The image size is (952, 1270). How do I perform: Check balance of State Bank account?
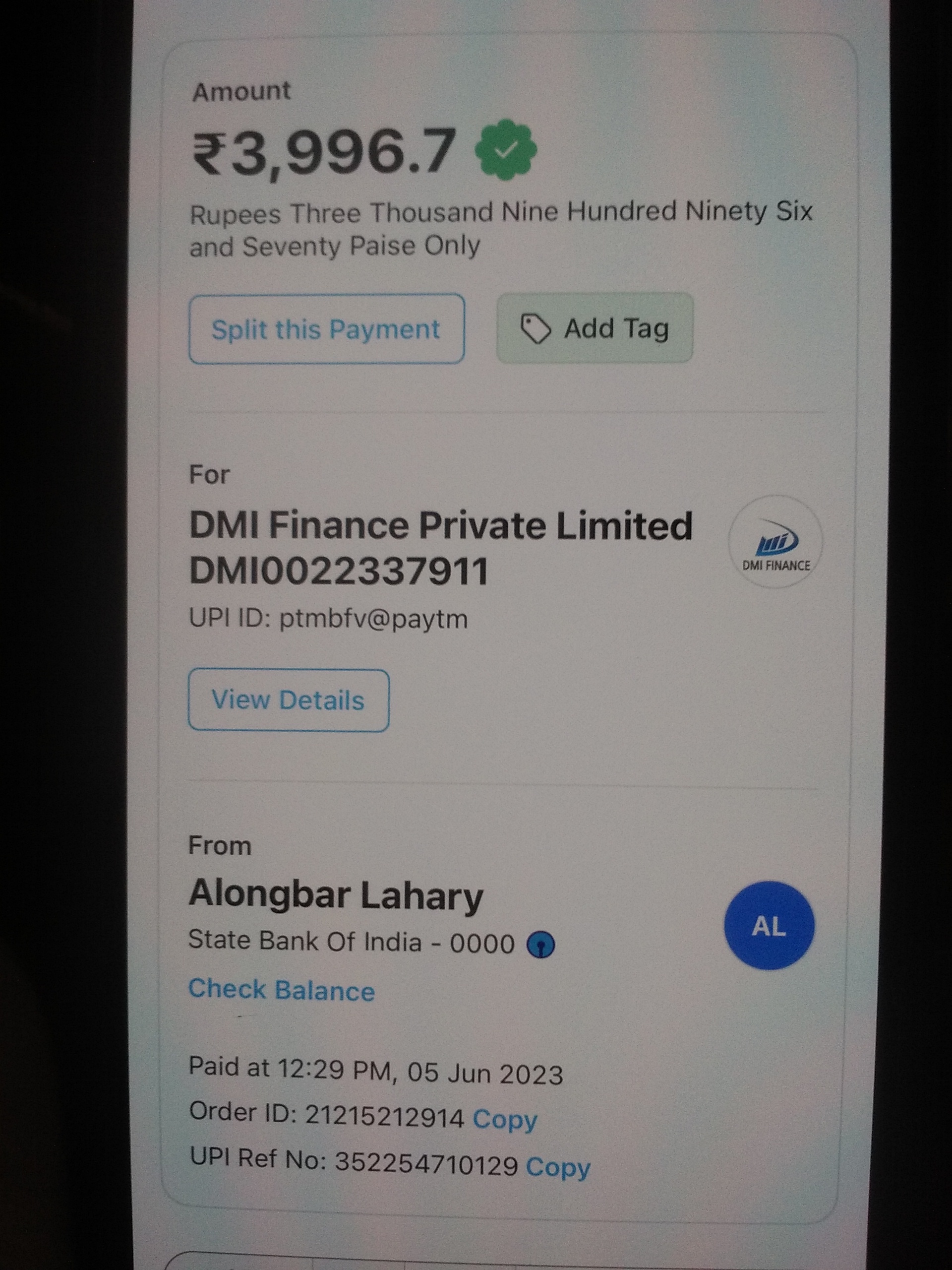tap(281, 990)
